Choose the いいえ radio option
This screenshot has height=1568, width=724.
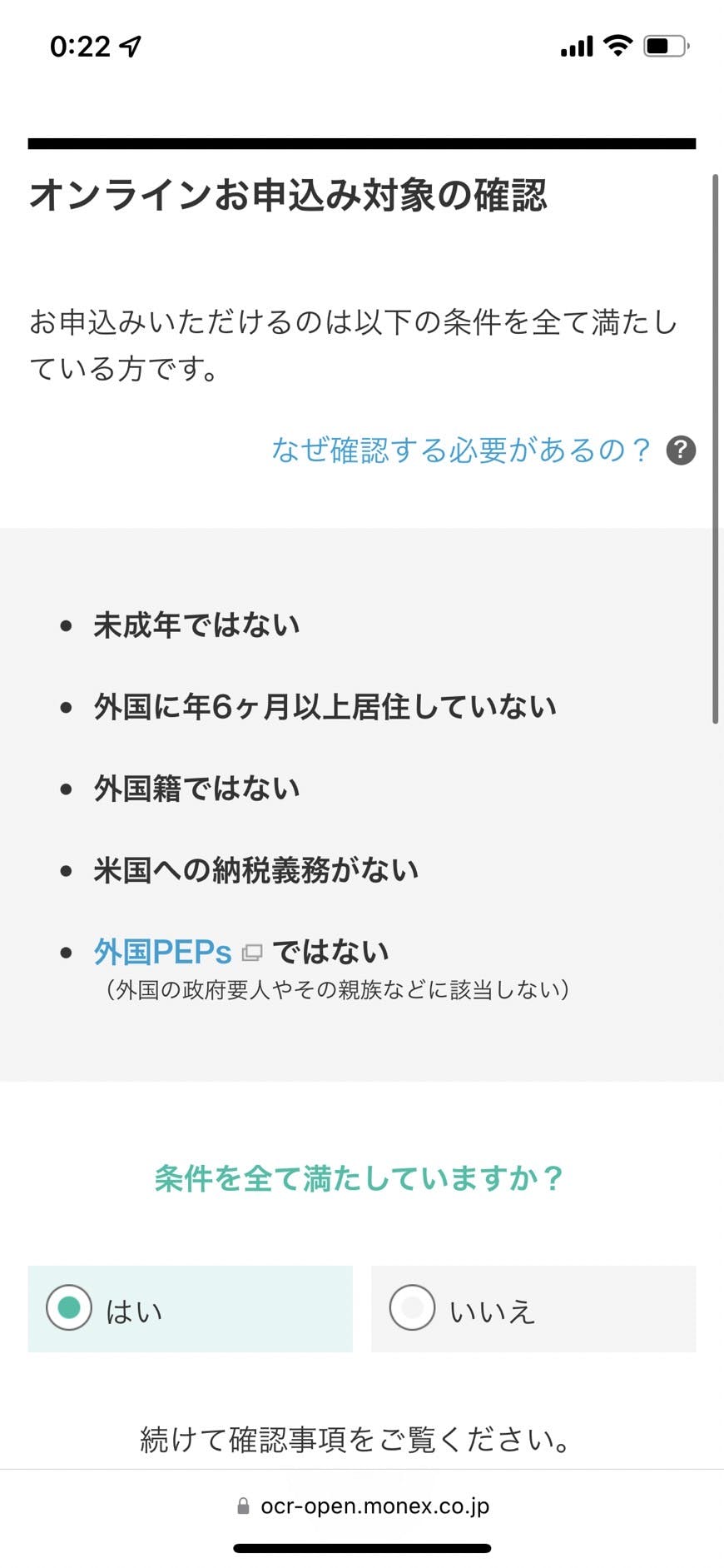pyautogui.click(x=533, y=1308)
